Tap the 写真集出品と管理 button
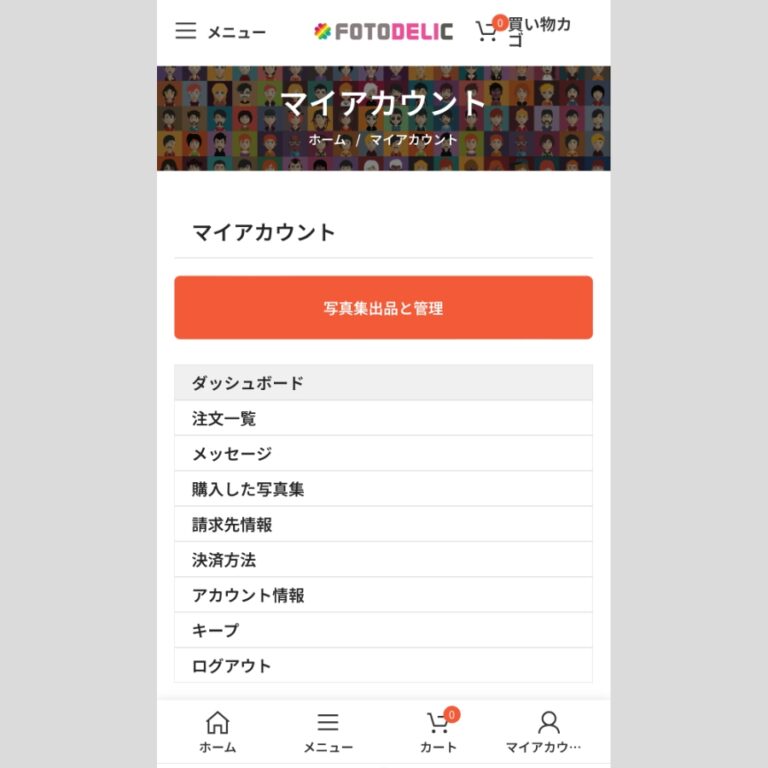This screenshot has width=768, height=768. (x=383, y=308)
